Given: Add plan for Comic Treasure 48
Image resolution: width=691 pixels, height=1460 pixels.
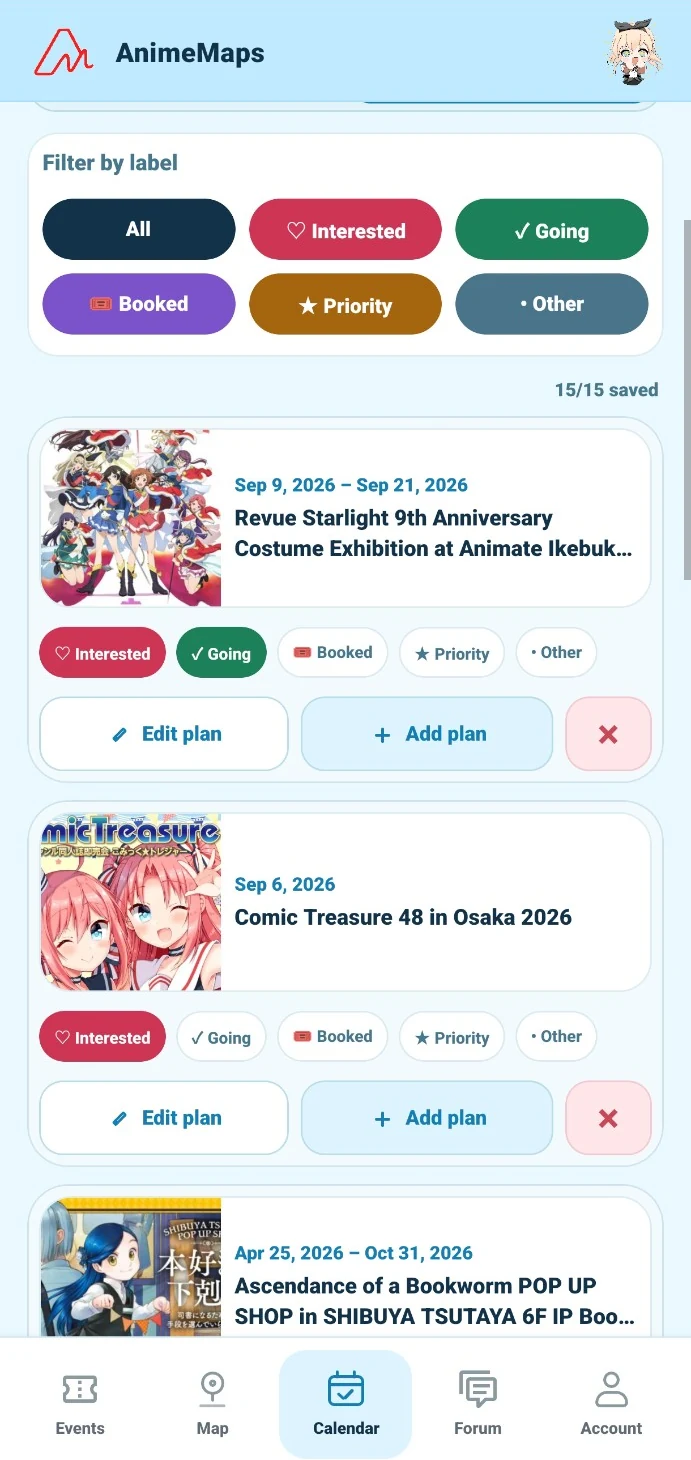Looking at the screenshot, I should 427,1118.
